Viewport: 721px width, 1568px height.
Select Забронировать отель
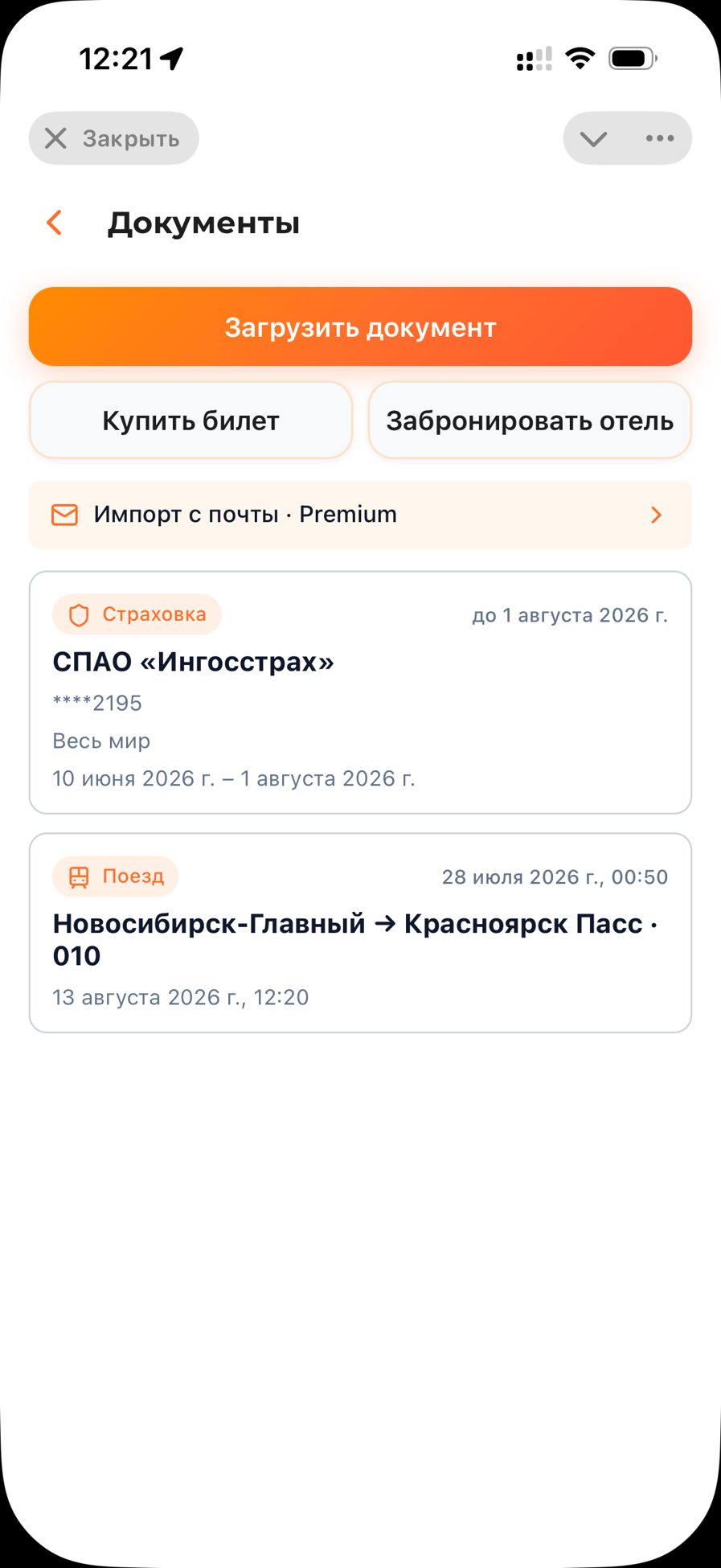(530, 421)
